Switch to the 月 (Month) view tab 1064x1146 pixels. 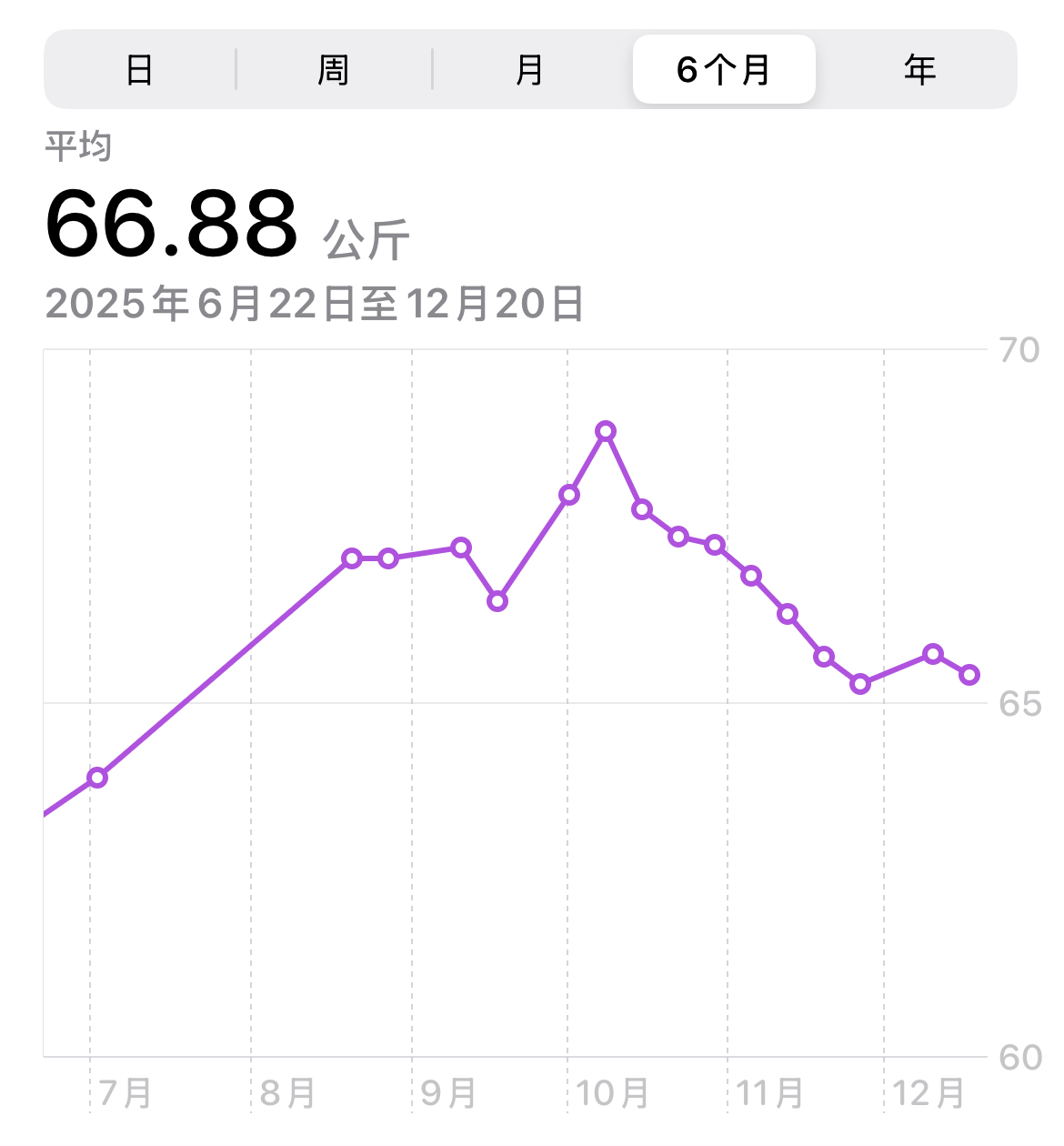(530, 68)
